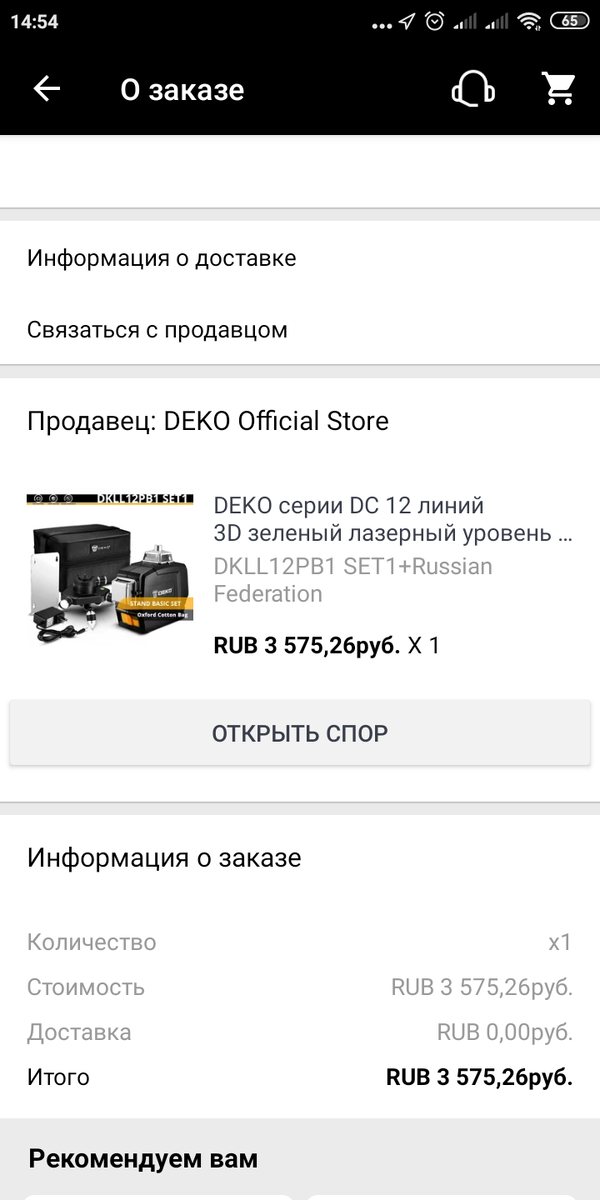600x1200 pixels.
Task: Tap Связаться с продавцом
Action: [300, 330]
